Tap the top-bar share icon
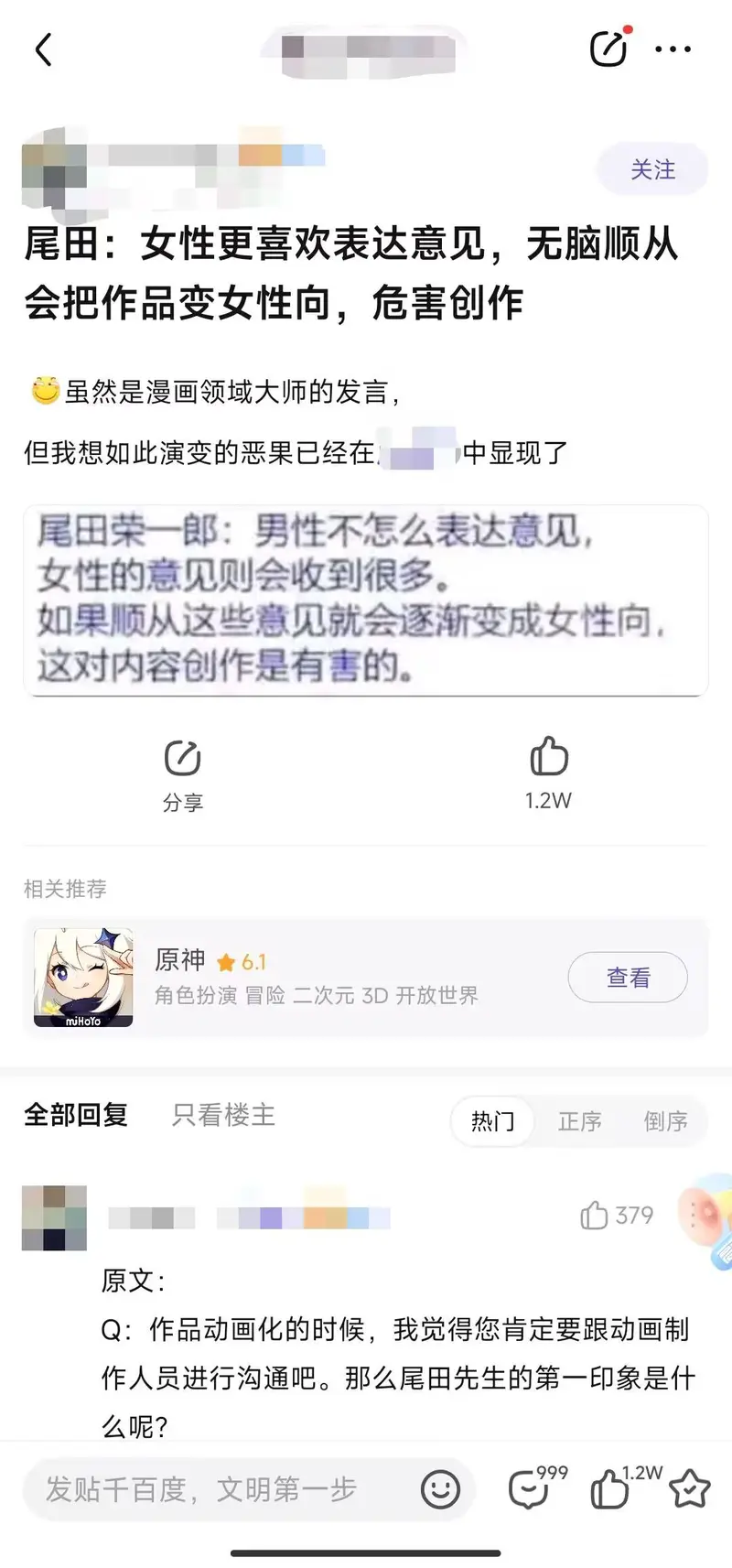Image resolution: width=732 pixels, height=1568 pixels. [608, 49]
